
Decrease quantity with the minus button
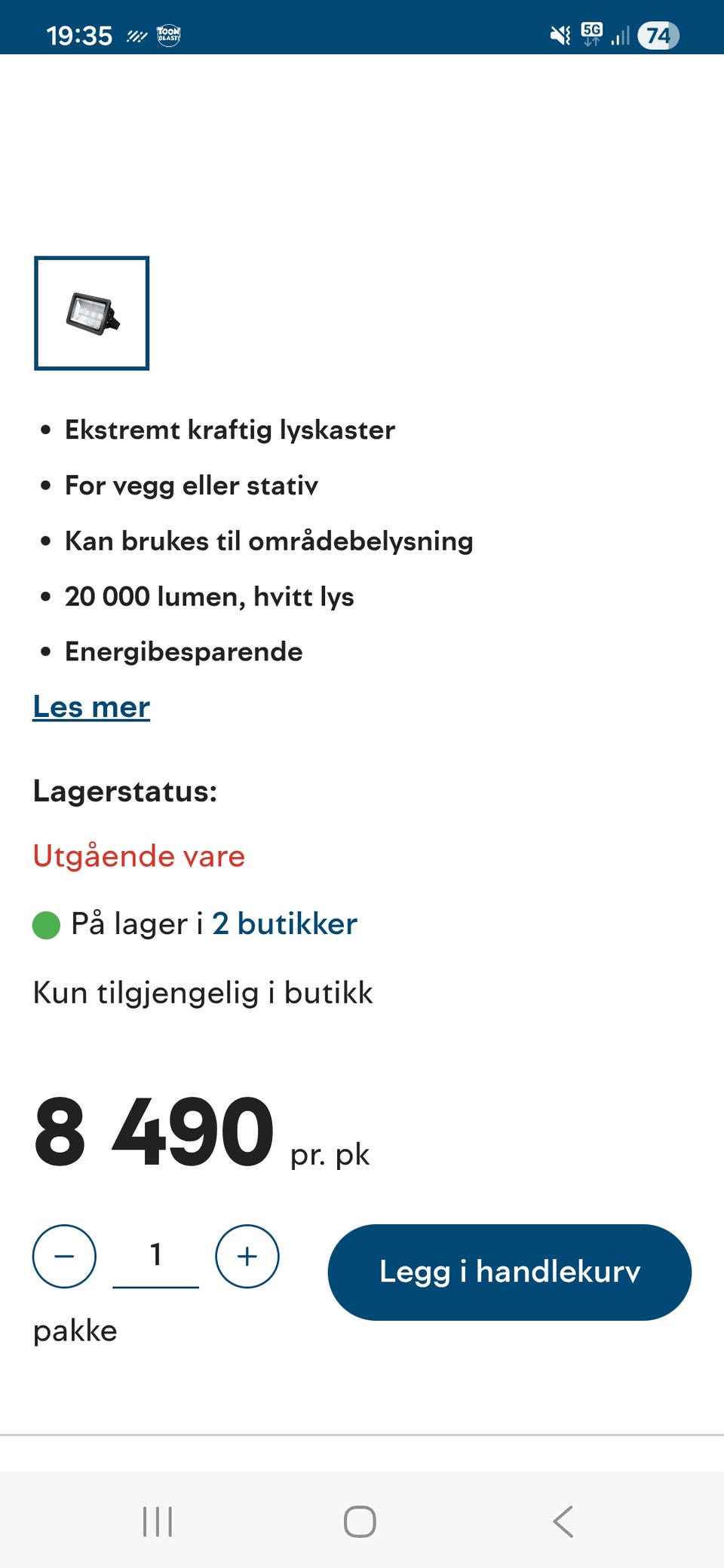63,1256
